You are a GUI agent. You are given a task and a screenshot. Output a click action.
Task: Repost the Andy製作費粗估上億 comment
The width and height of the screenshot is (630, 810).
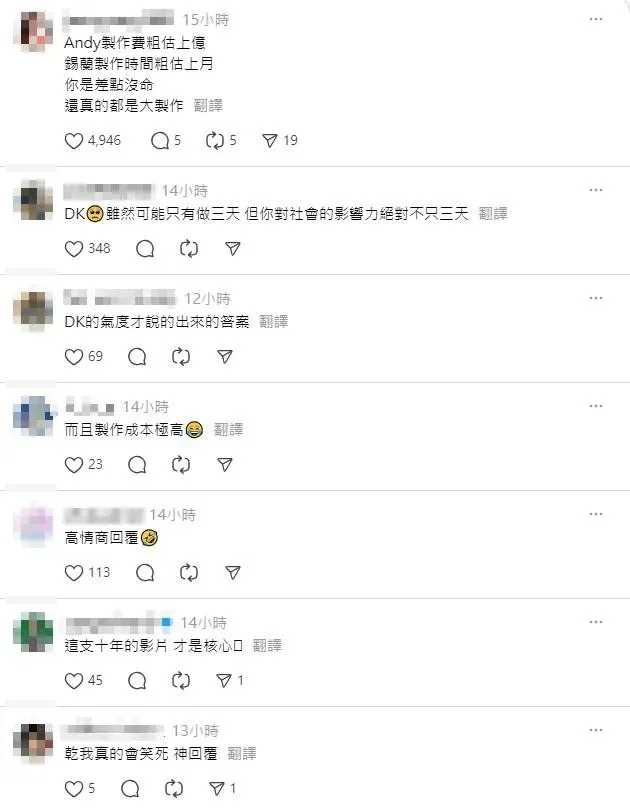pyautogui.click(x=215, y=141)
